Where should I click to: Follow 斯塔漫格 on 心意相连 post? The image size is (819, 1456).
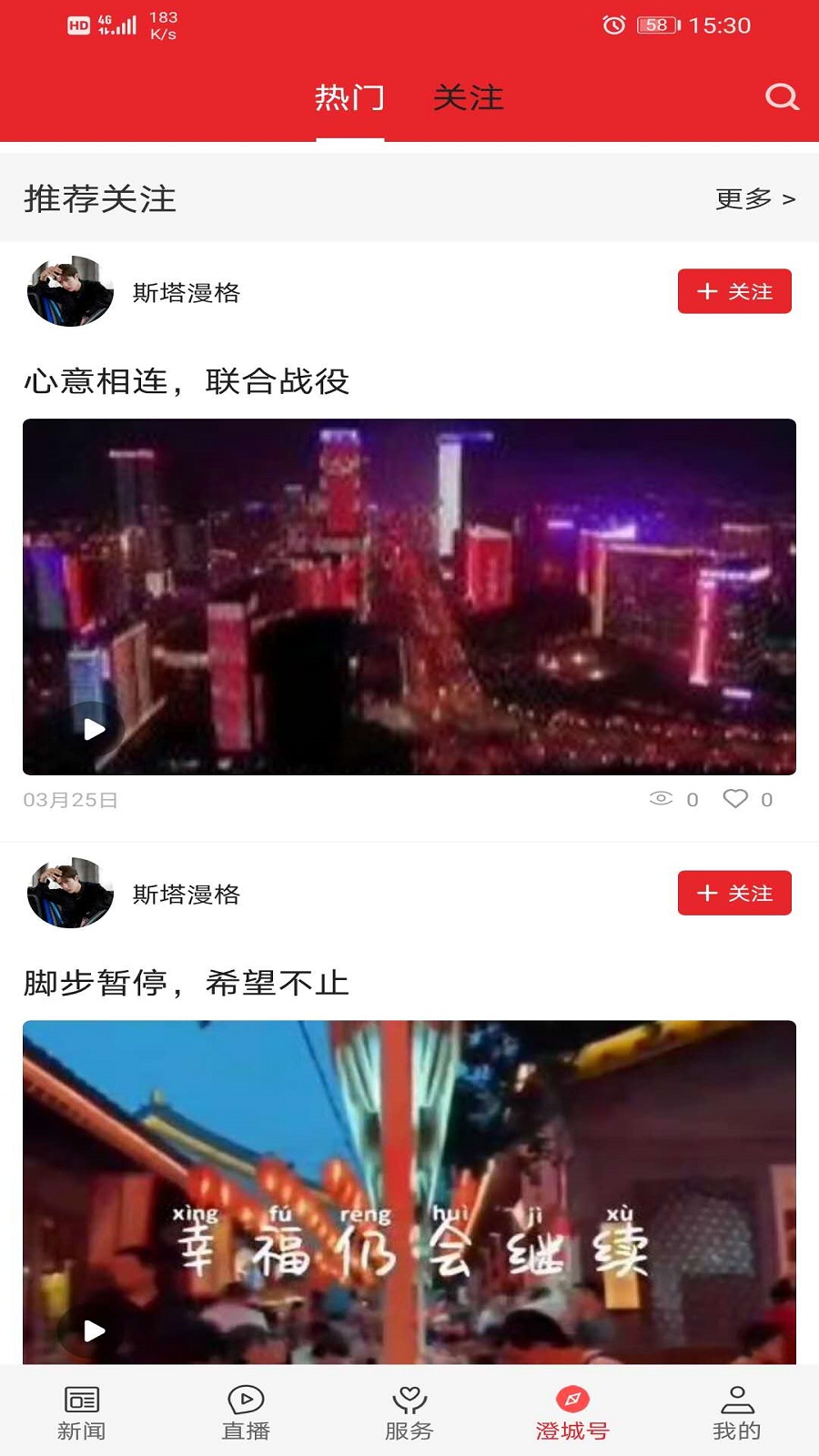[733, 291]
